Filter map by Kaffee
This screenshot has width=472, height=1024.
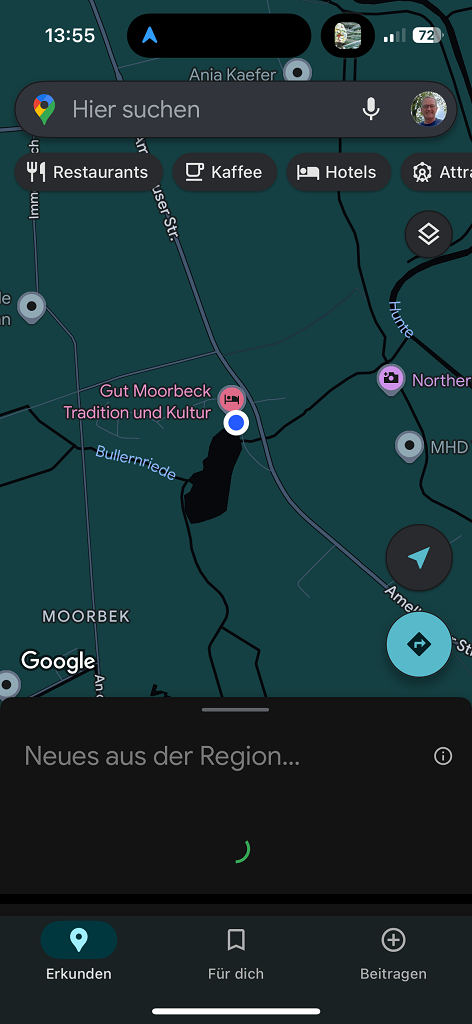click(x=225, y=172)
